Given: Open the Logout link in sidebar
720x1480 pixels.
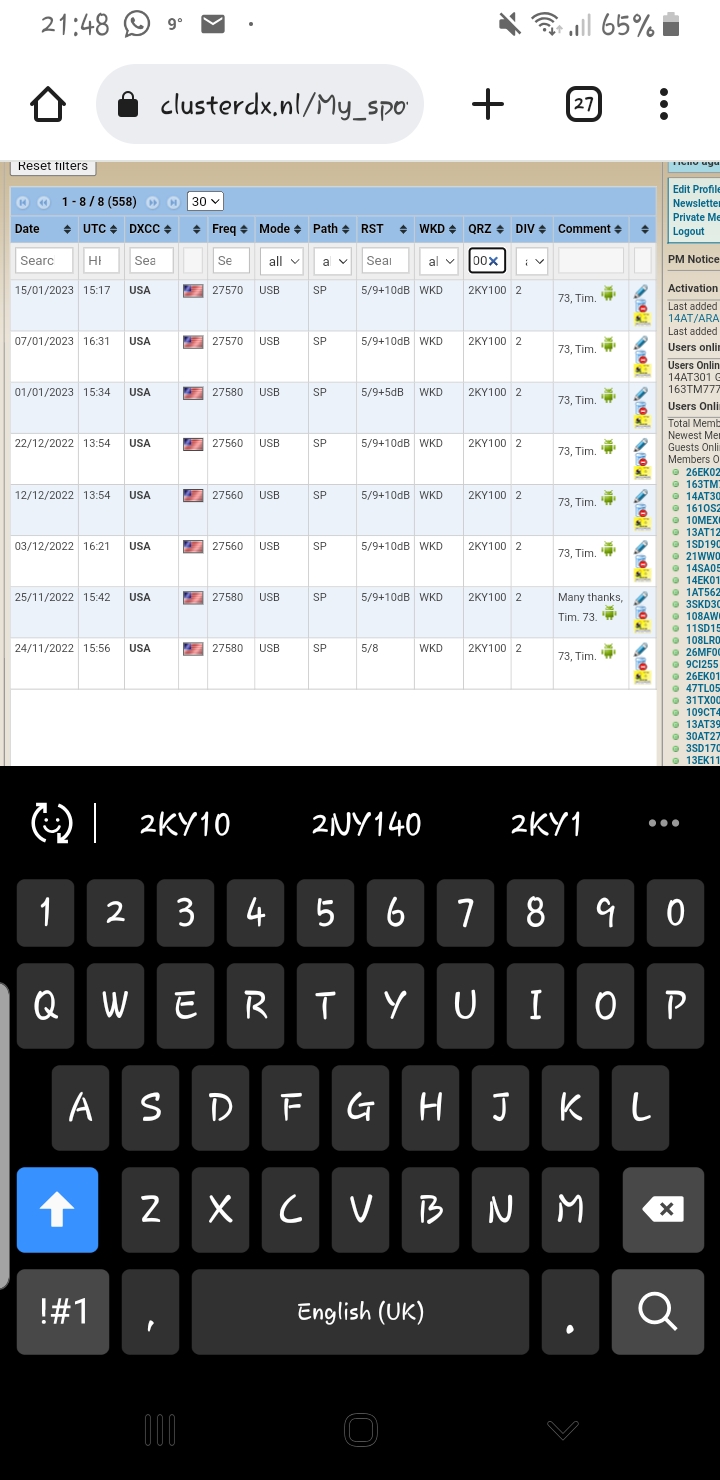Looking at the screenshot, I should (x=688, y=231).
